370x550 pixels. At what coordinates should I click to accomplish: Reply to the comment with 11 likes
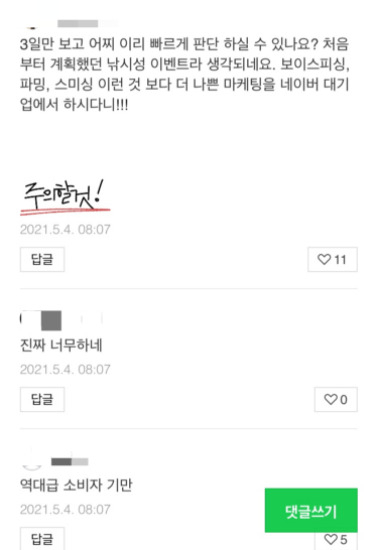(42, 259)
